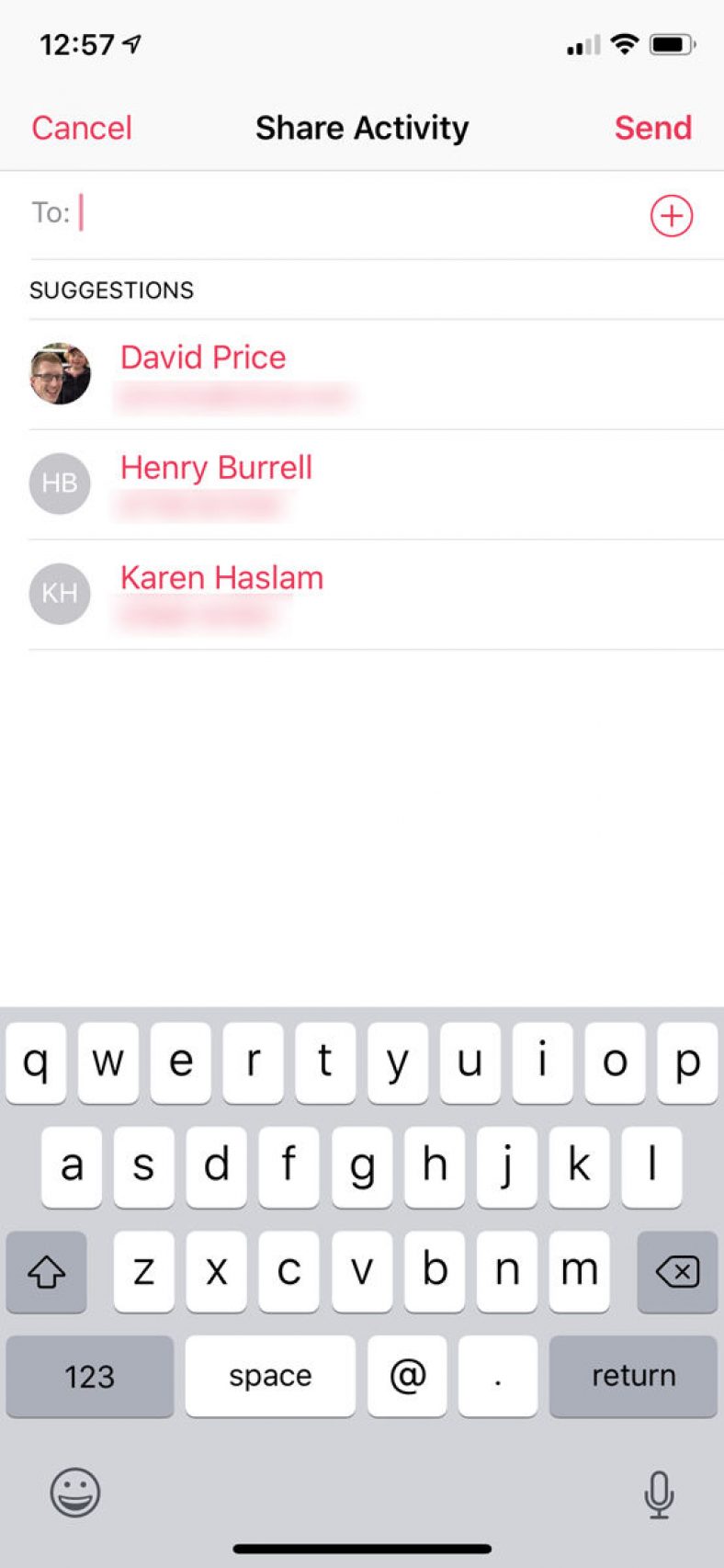Viewport: 724px width, 1568px height.
Task: Cancel sharing activity
Action: click(82, 128)
